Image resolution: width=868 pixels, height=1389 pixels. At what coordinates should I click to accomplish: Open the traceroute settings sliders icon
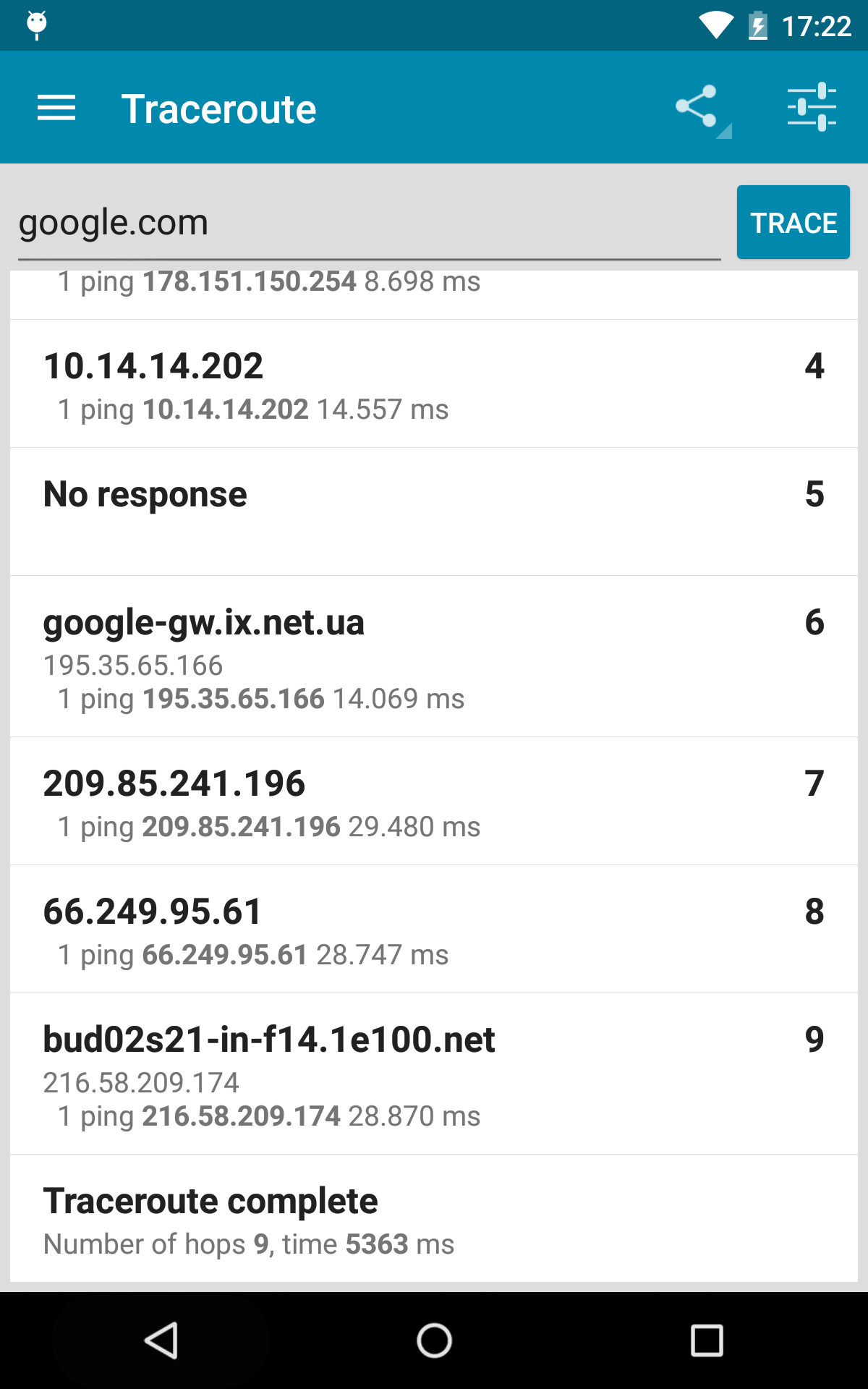point(812,107)
